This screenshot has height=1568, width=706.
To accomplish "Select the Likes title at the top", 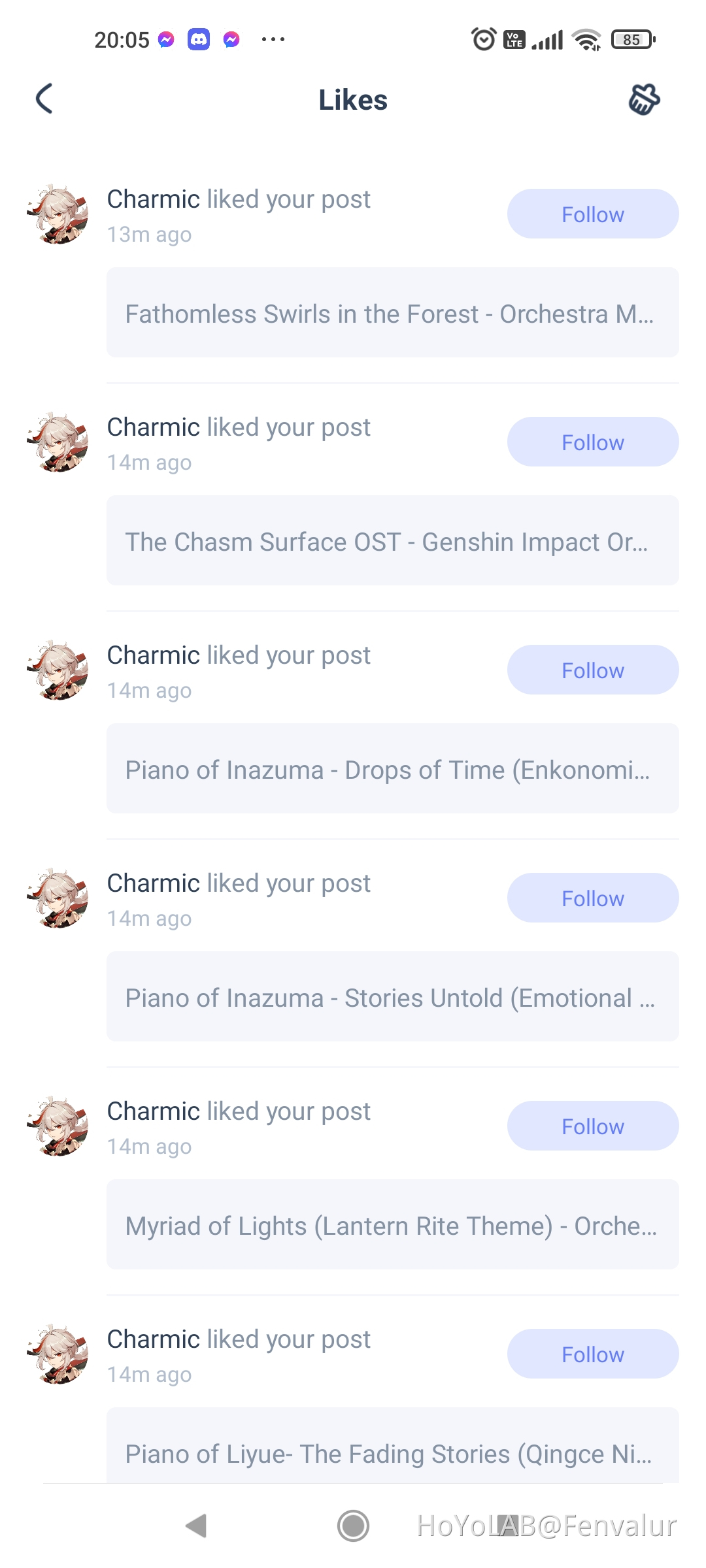I will pos(353,99).
